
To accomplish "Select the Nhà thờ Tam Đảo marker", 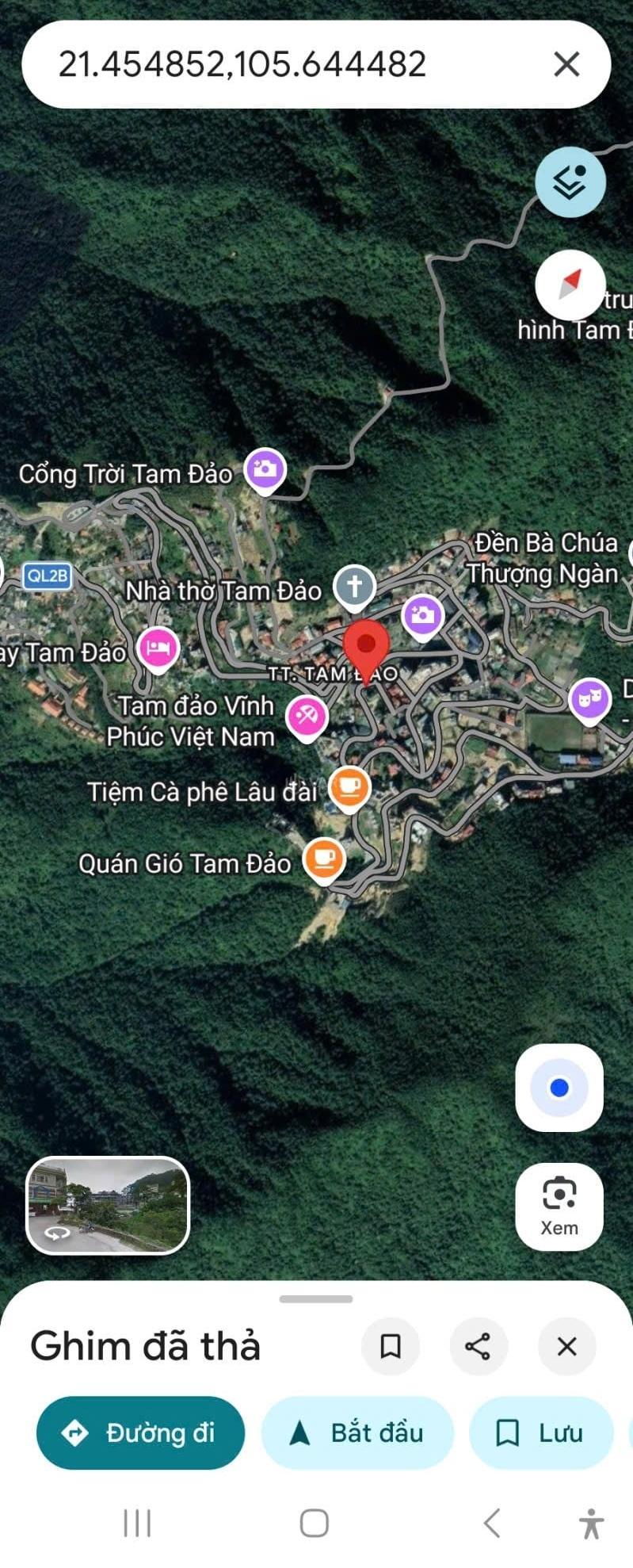I will pos(354,587).
